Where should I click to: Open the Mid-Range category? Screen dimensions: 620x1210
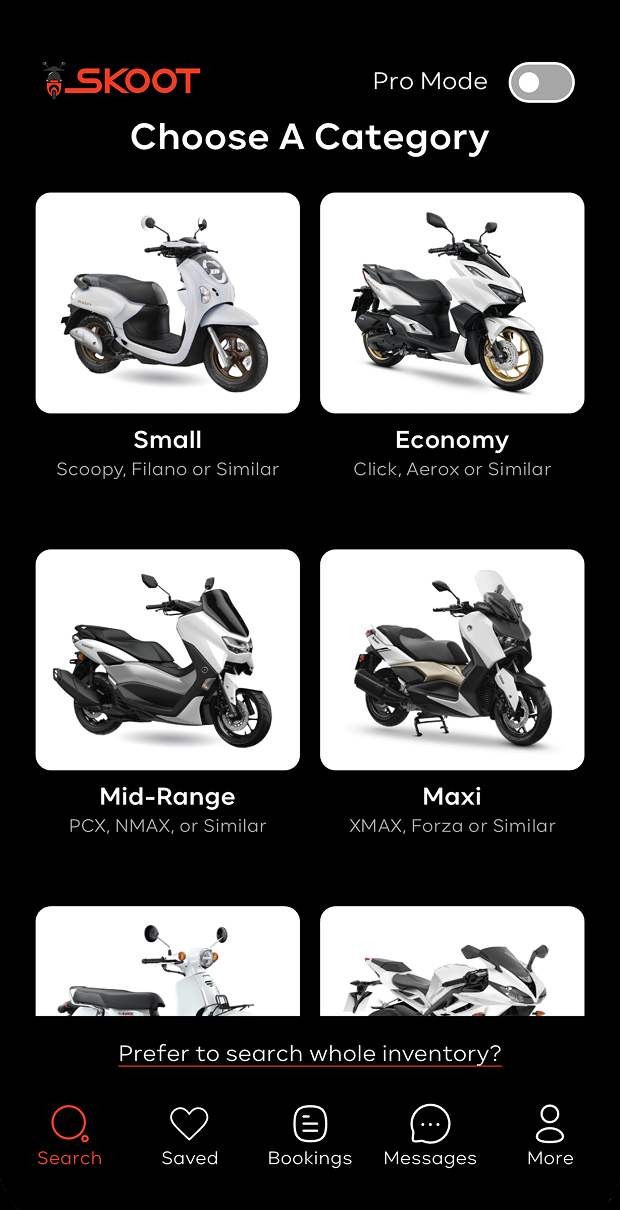pyautogui.click(x=168, y=660)
